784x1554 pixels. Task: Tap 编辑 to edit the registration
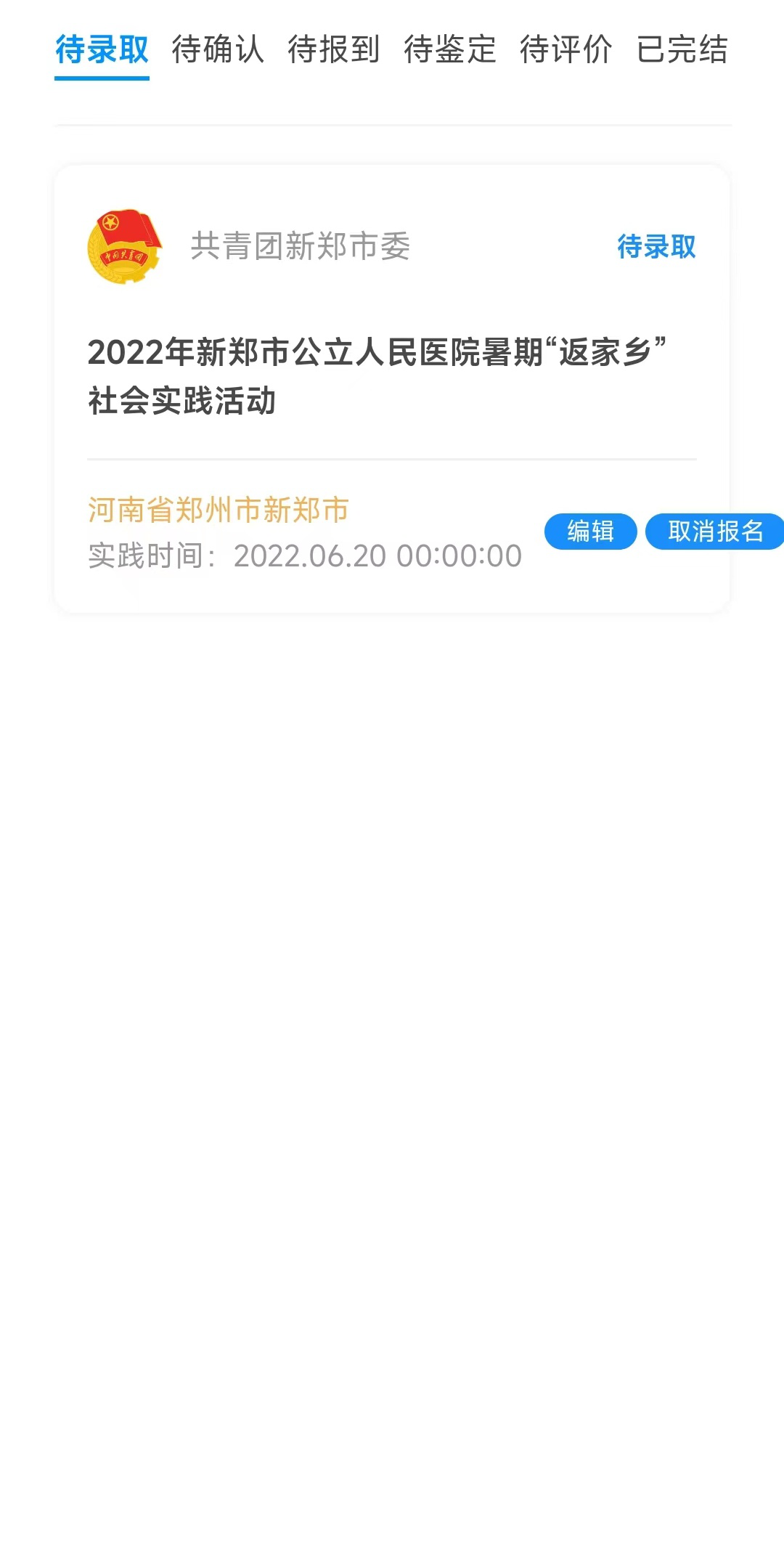pos(591,532)
